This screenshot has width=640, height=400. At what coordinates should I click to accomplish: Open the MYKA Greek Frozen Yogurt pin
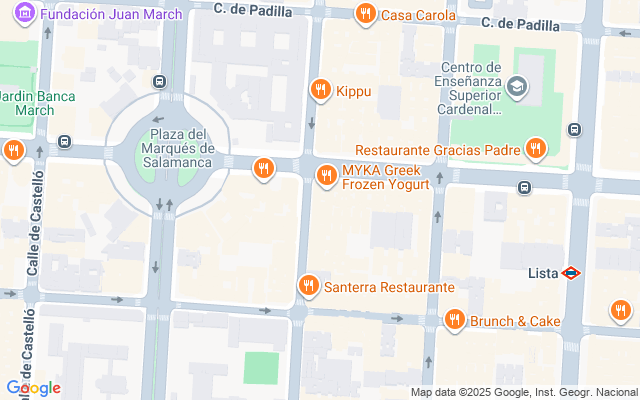pos(326,177)
